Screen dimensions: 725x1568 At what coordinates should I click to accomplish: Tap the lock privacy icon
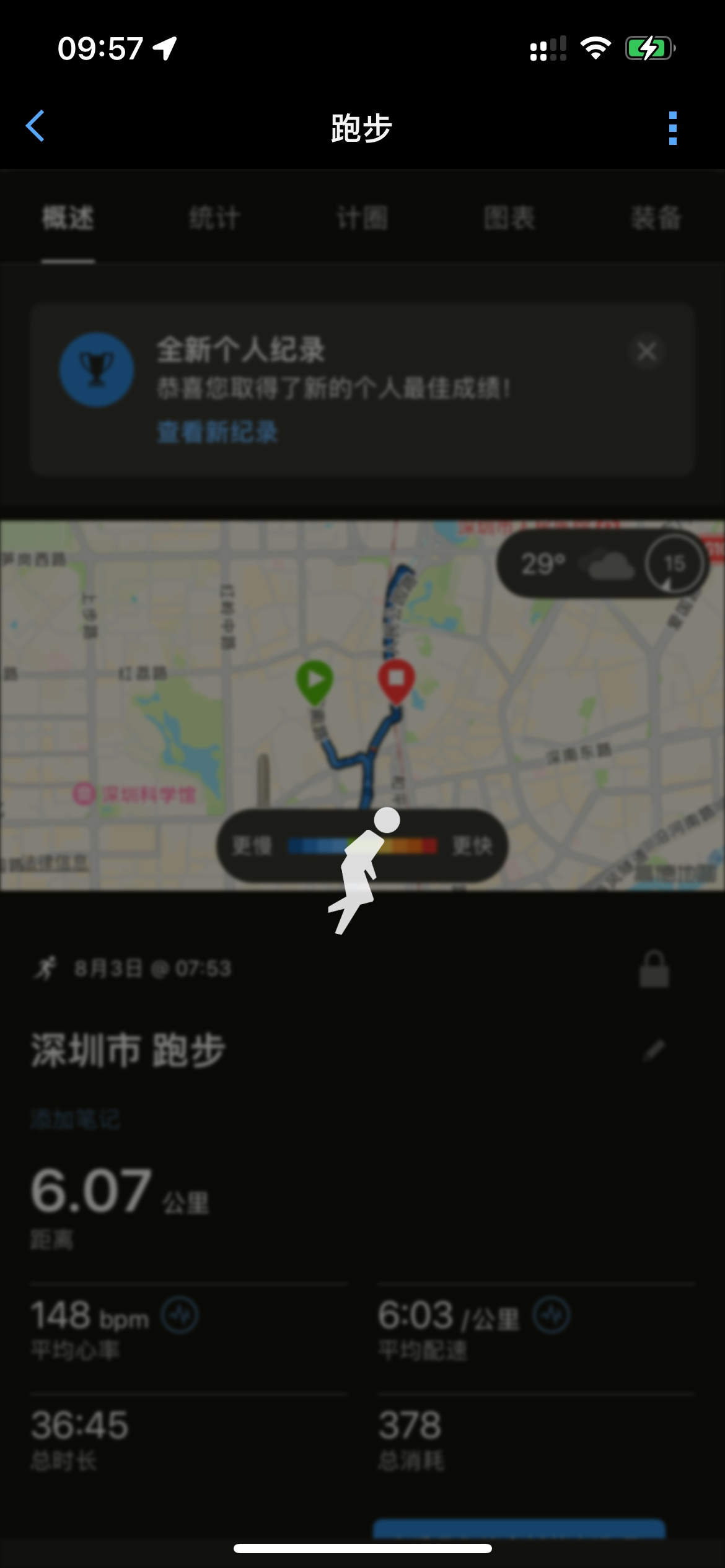tap(654, 970)
